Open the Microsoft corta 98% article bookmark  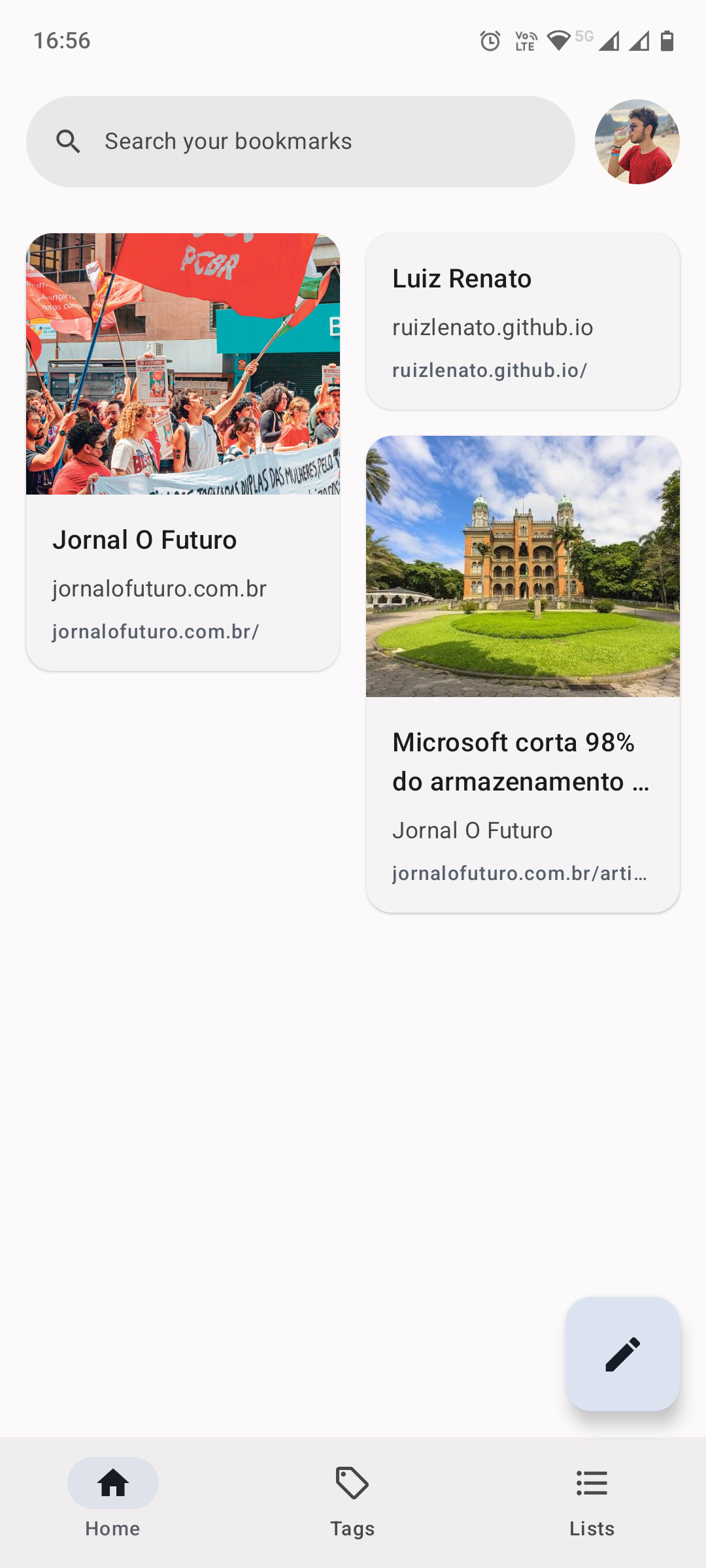[523, 674]
